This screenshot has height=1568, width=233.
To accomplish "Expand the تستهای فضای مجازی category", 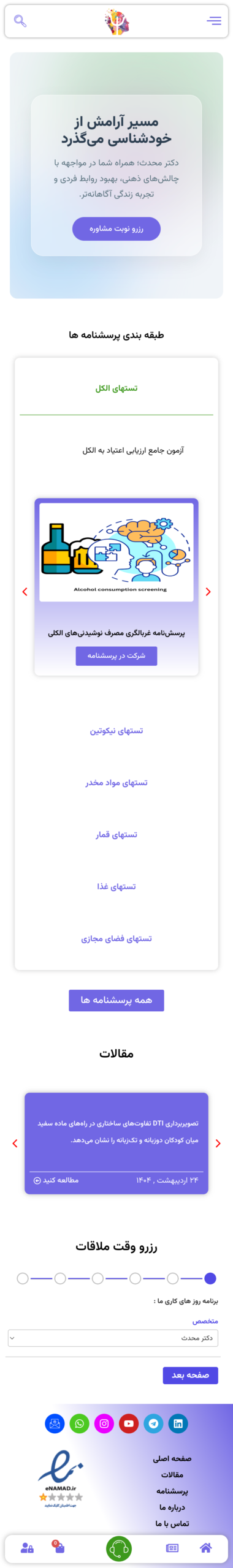I will [x=116, y=938].
